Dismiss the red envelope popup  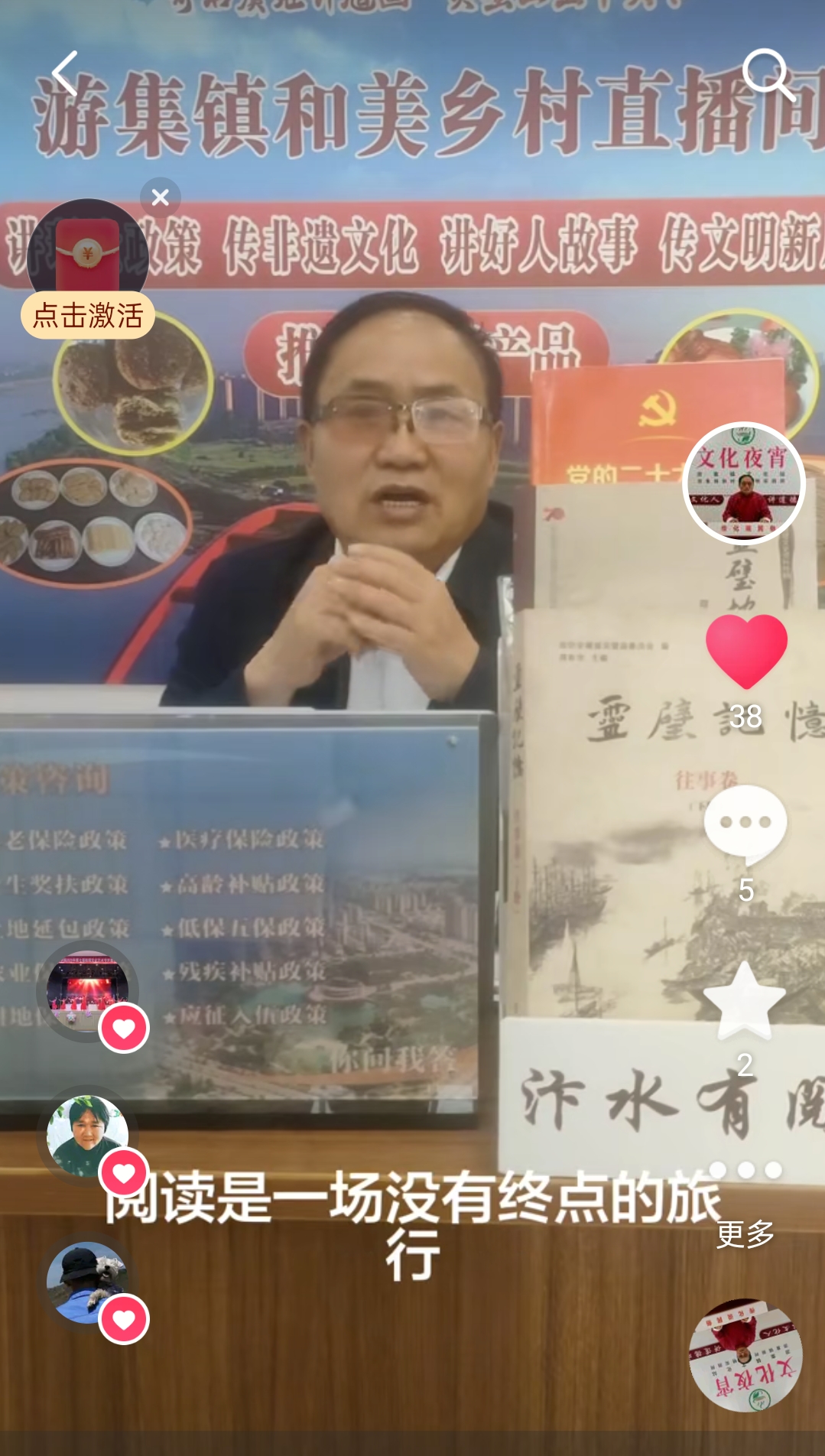point(161,197)
